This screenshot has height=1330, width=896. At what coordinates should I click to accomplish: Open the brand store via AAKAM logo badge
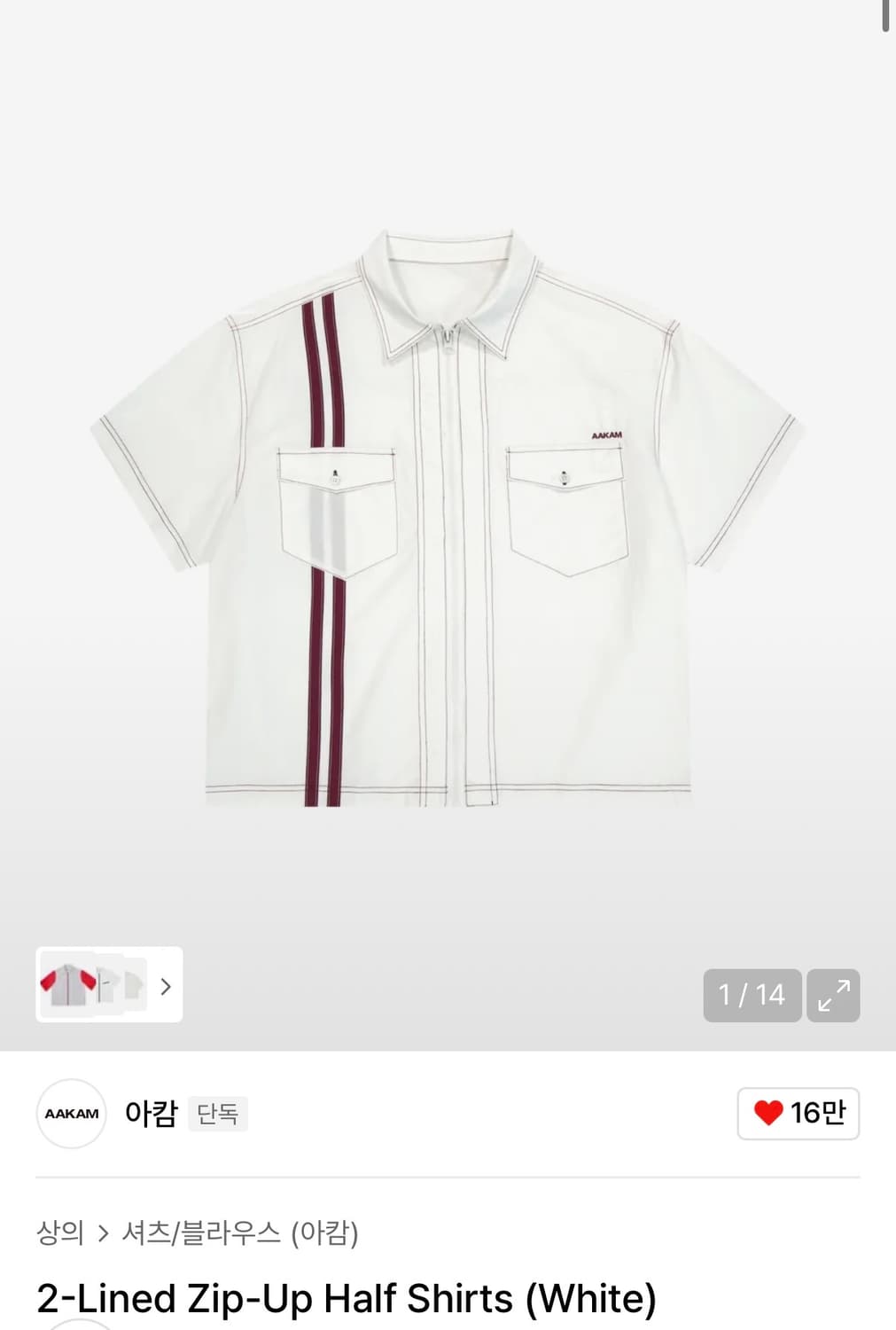point(71,1115)
